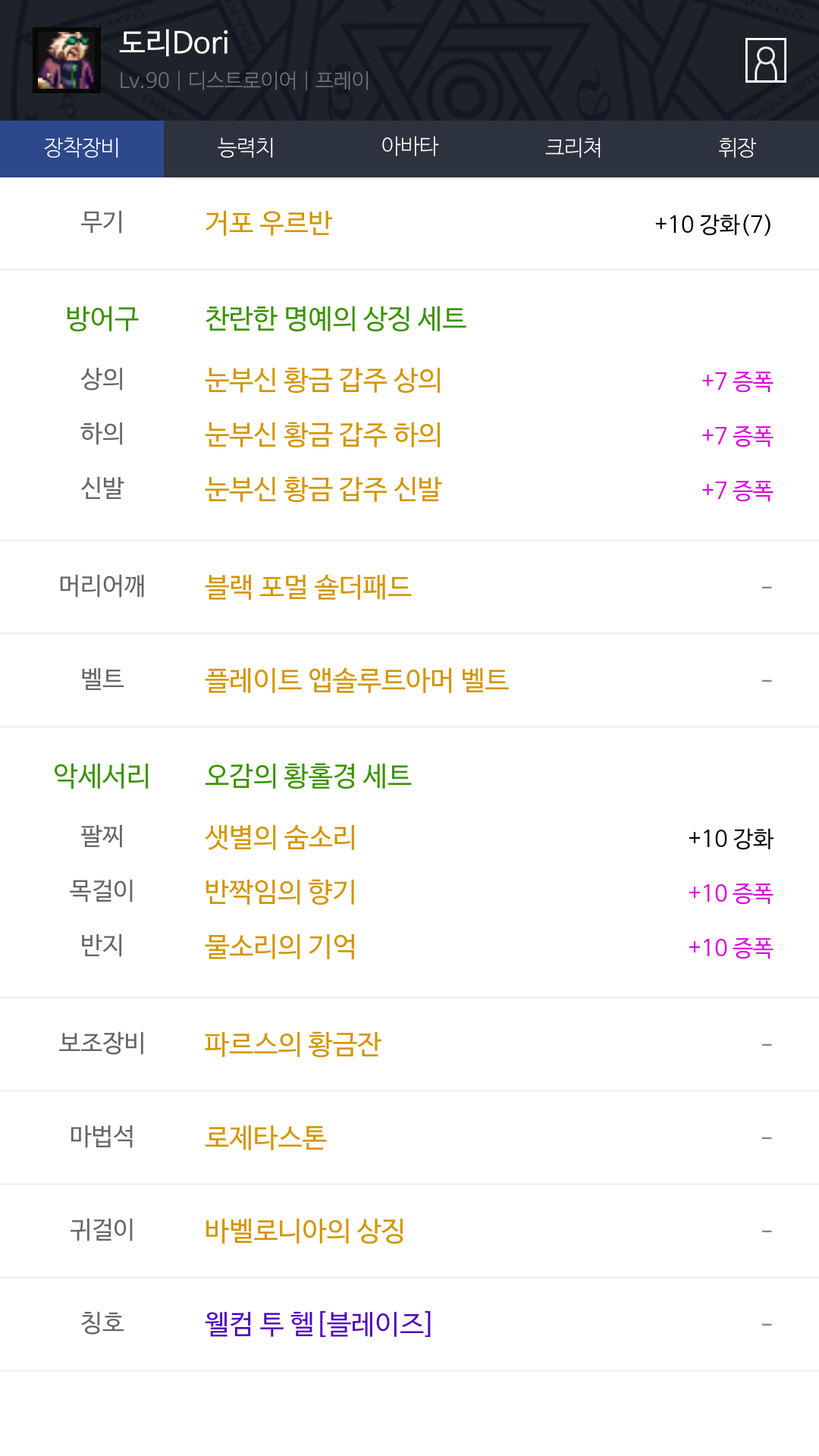View necklace 반짝임의 향기
Screen dimensions: 819x1456
click(x=281, y=892)
